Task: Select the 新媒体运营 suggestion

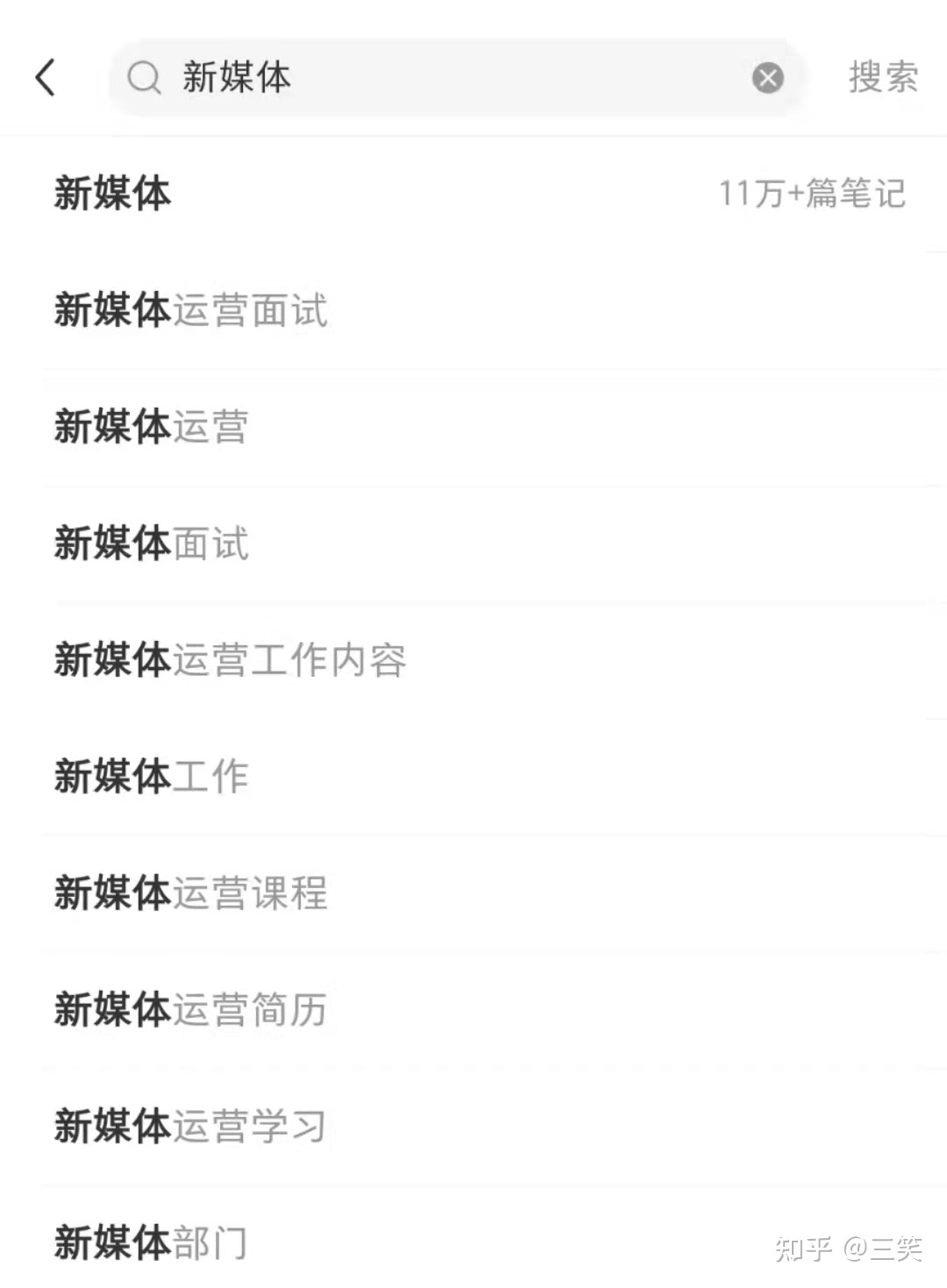Action: pos(151,427)
